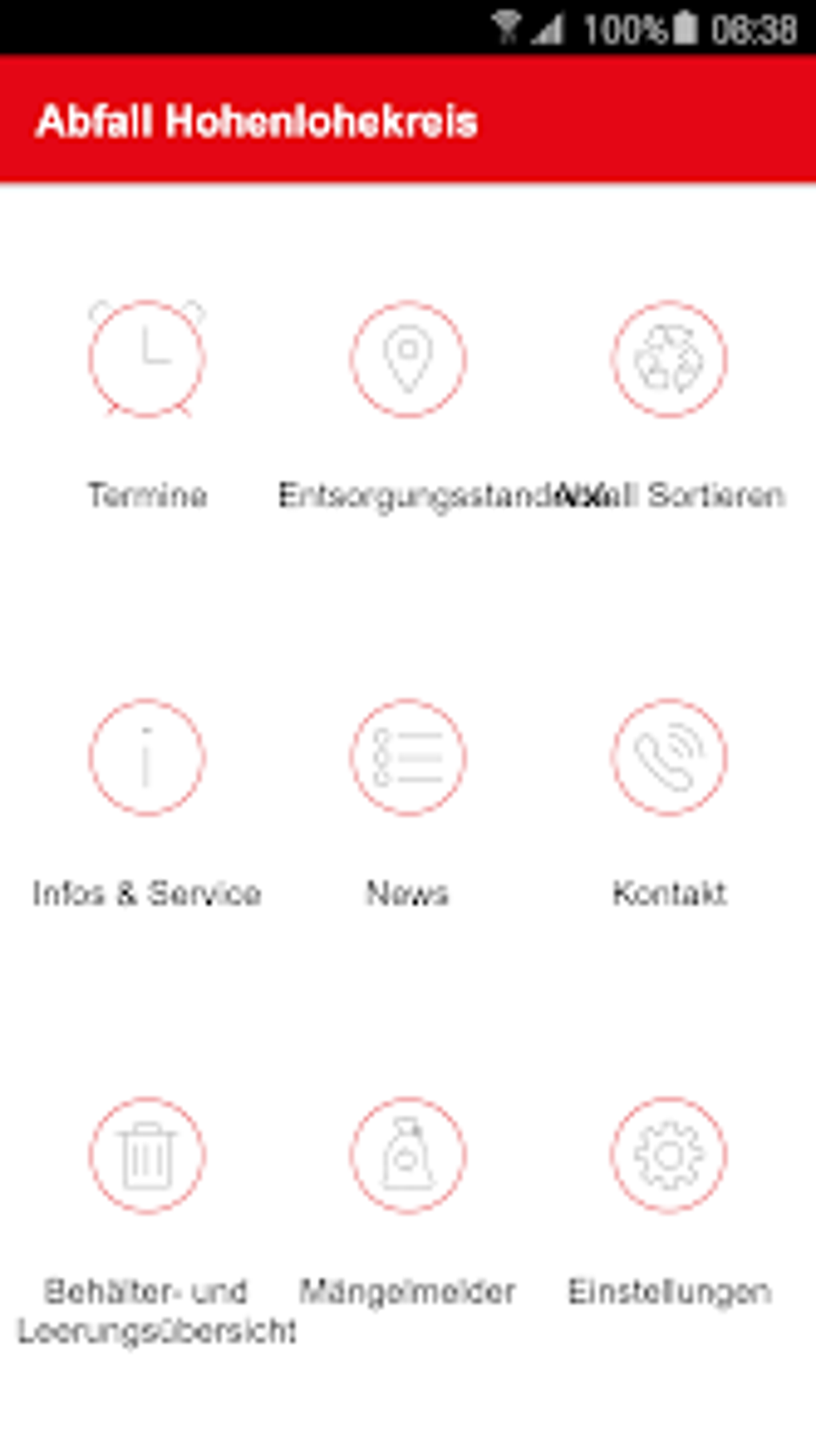The image size is (816, 1456).
Task: Tap the Abfall Hohenlohekreis title bar
Action: coord(258,122)
